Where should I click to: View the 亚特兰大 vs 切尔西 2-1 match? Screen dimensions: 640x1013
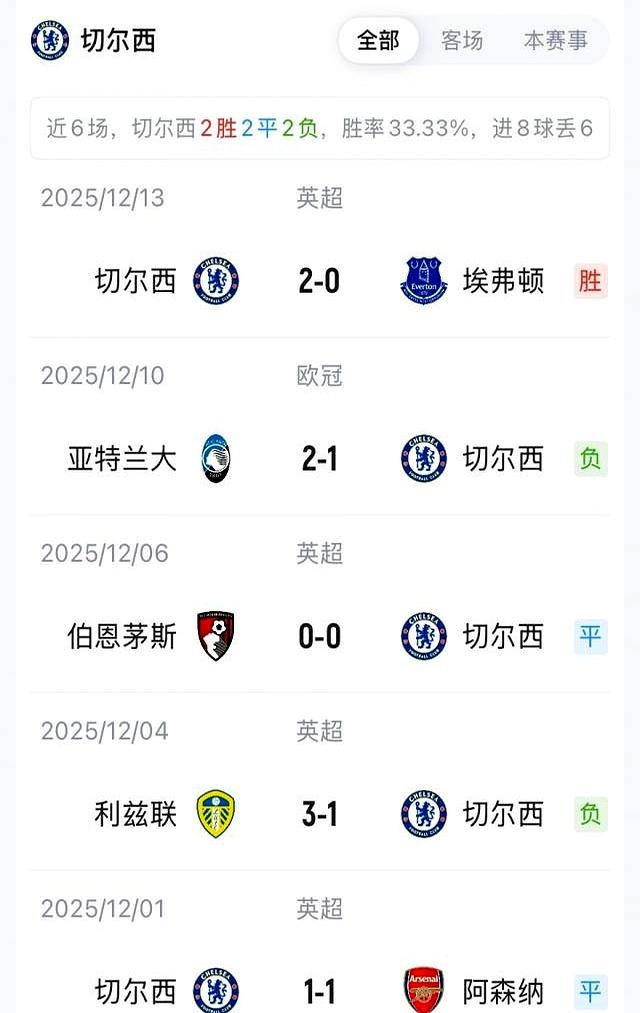[319, 459]
